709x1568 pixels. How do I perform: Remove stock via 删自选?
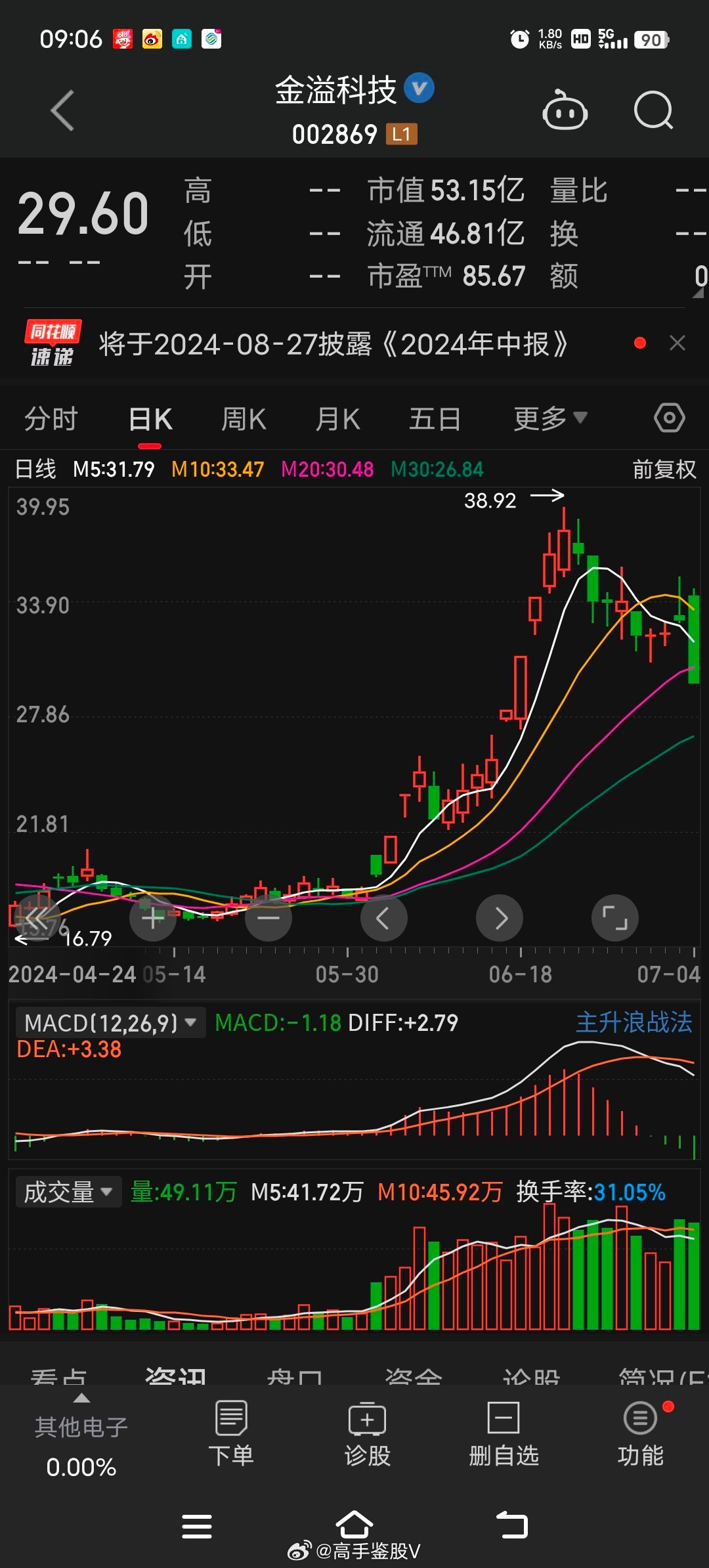click(504, 1435)
